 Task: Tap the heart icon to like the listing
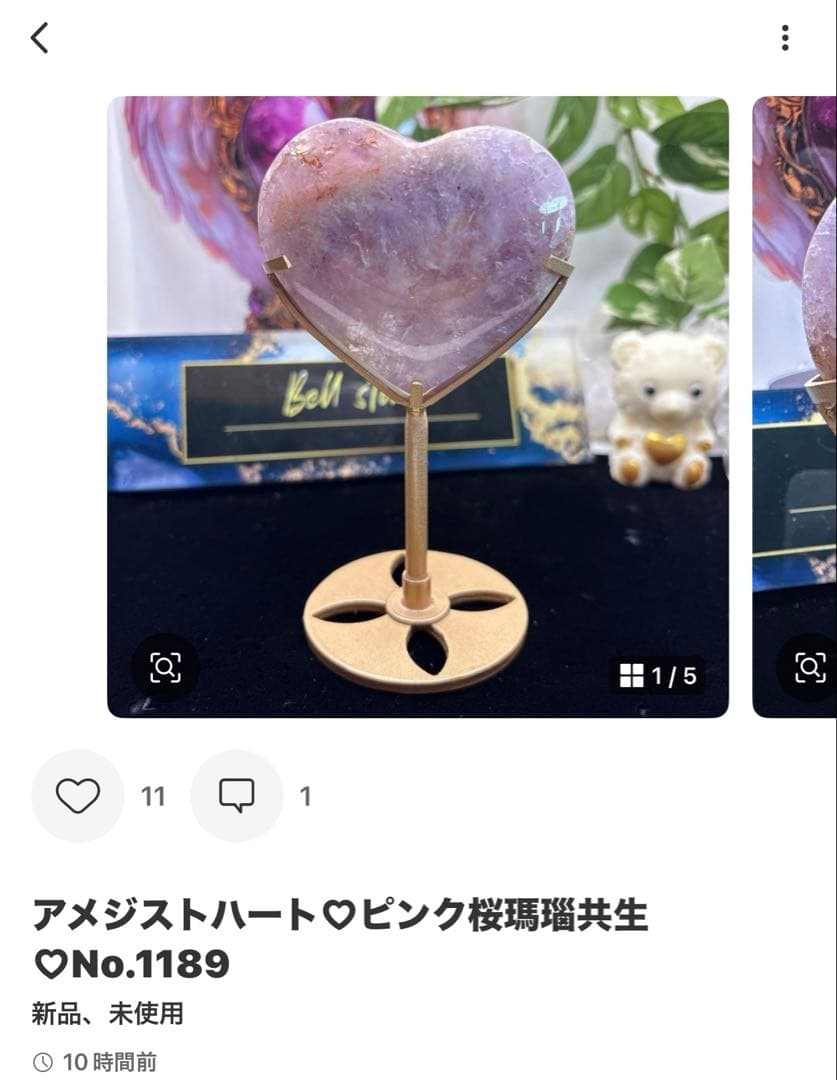pyautogui.click(x=78, y=796)
